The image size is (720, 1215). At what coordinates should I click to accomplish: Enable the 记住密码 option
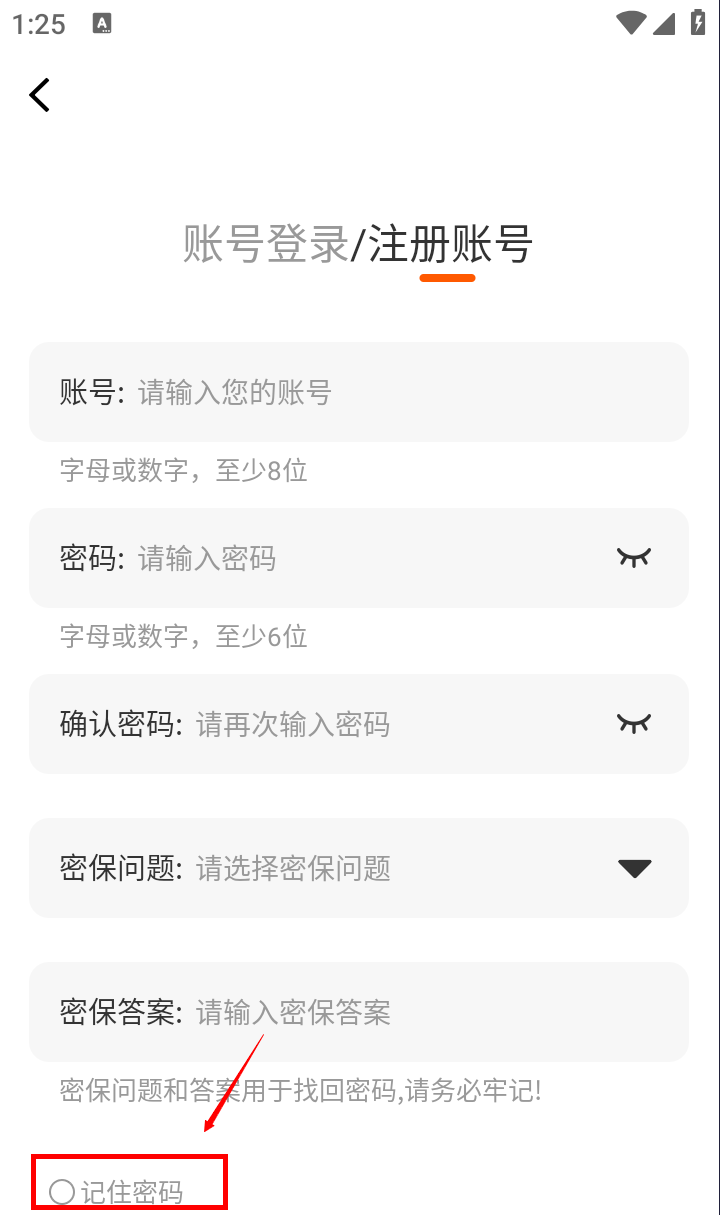[x=116, y=1192]
